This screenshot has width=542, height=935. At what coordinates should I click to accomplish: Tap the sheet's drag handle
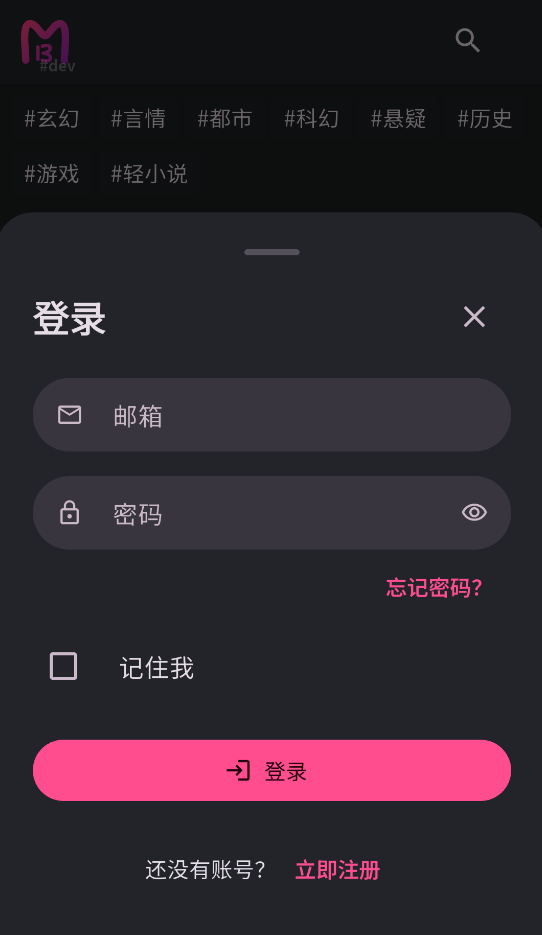pos(272,252)
